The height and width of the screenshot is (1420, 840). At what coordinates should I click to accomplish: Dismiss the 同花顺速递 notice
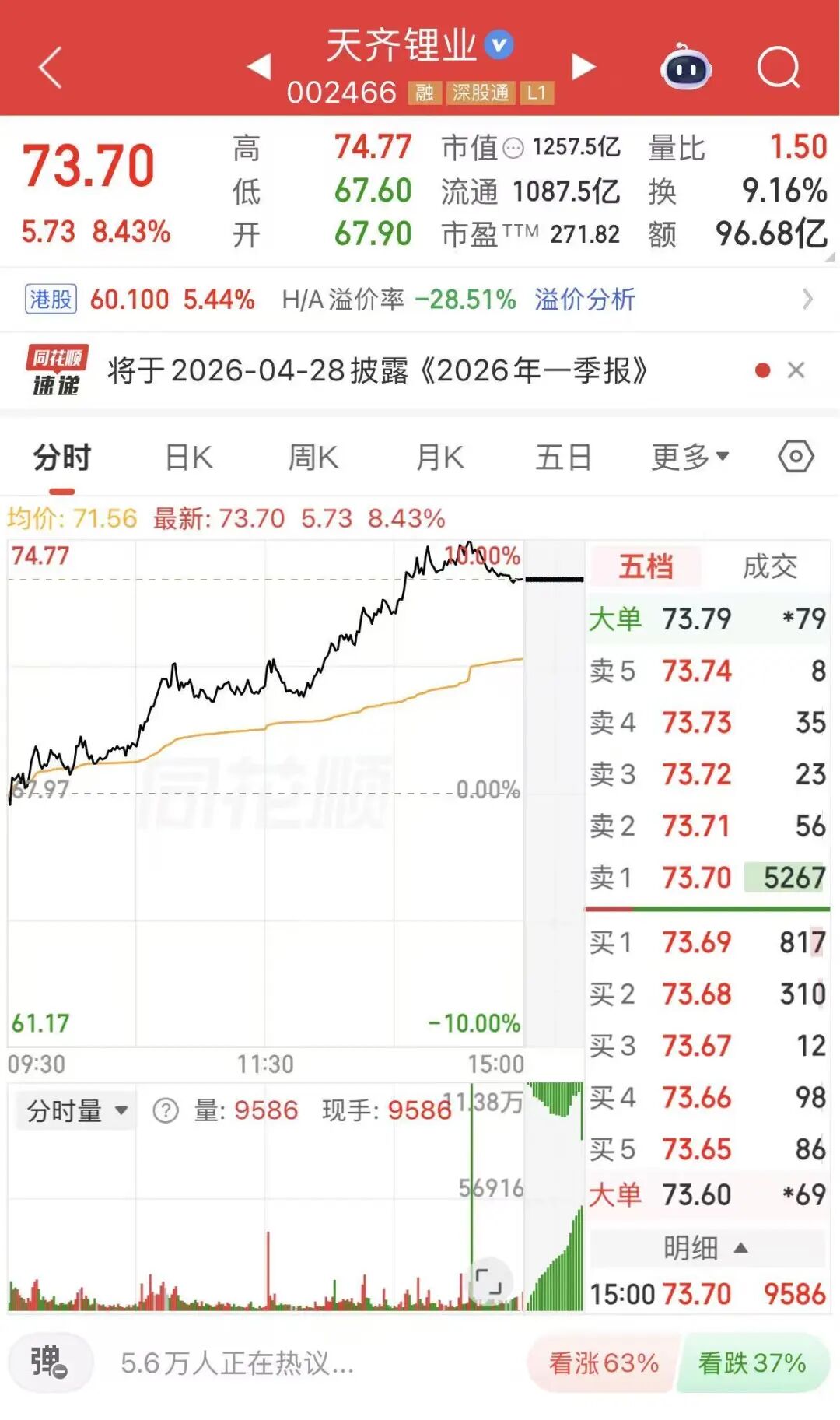coord(796,370)
